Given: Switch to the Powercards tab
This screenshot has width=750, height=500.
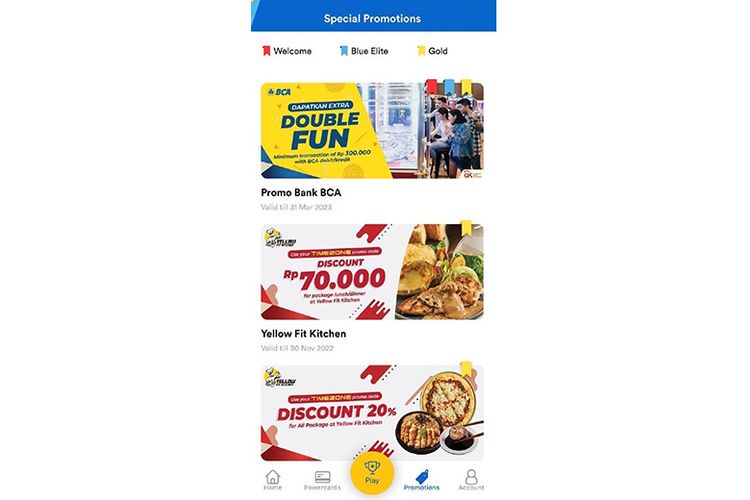Looking at the screenshot, I should click(x=322, y=480).
